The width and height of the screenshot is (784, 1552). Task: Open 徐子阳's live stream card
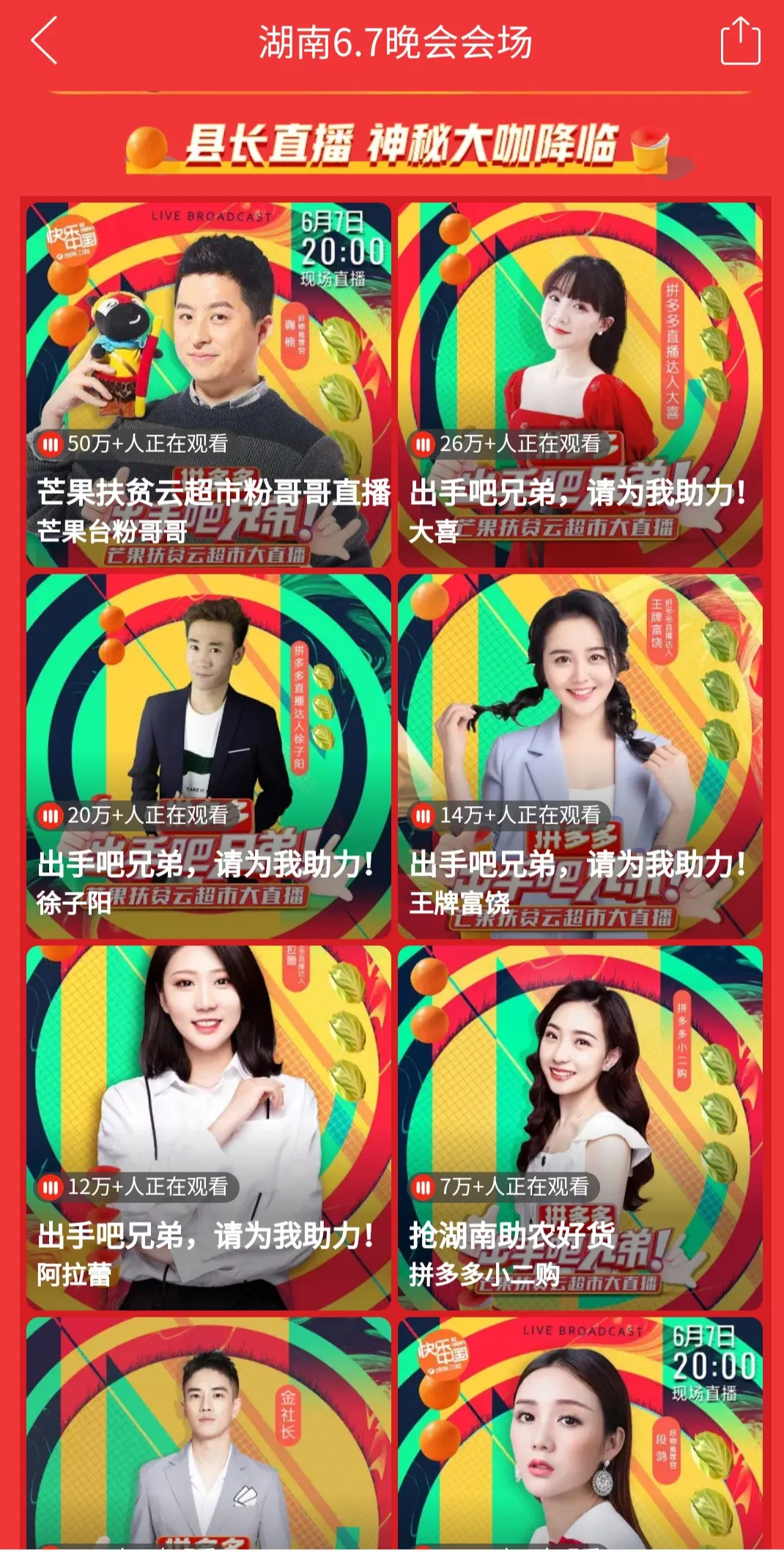[x=209, y=756]
